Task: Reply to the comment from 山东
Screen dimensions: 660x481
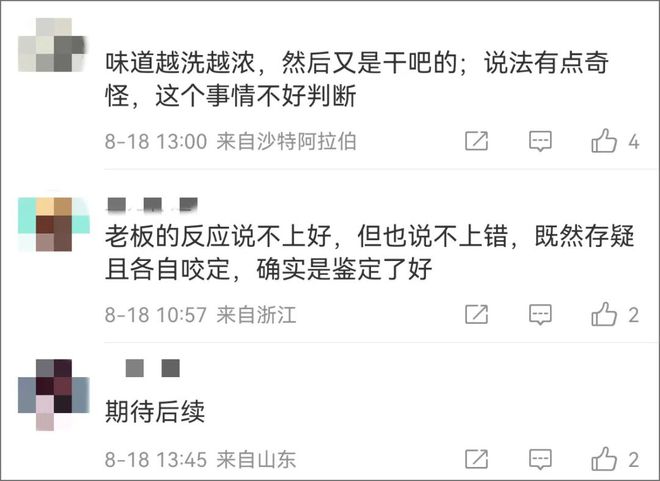Action: point(540,460)
